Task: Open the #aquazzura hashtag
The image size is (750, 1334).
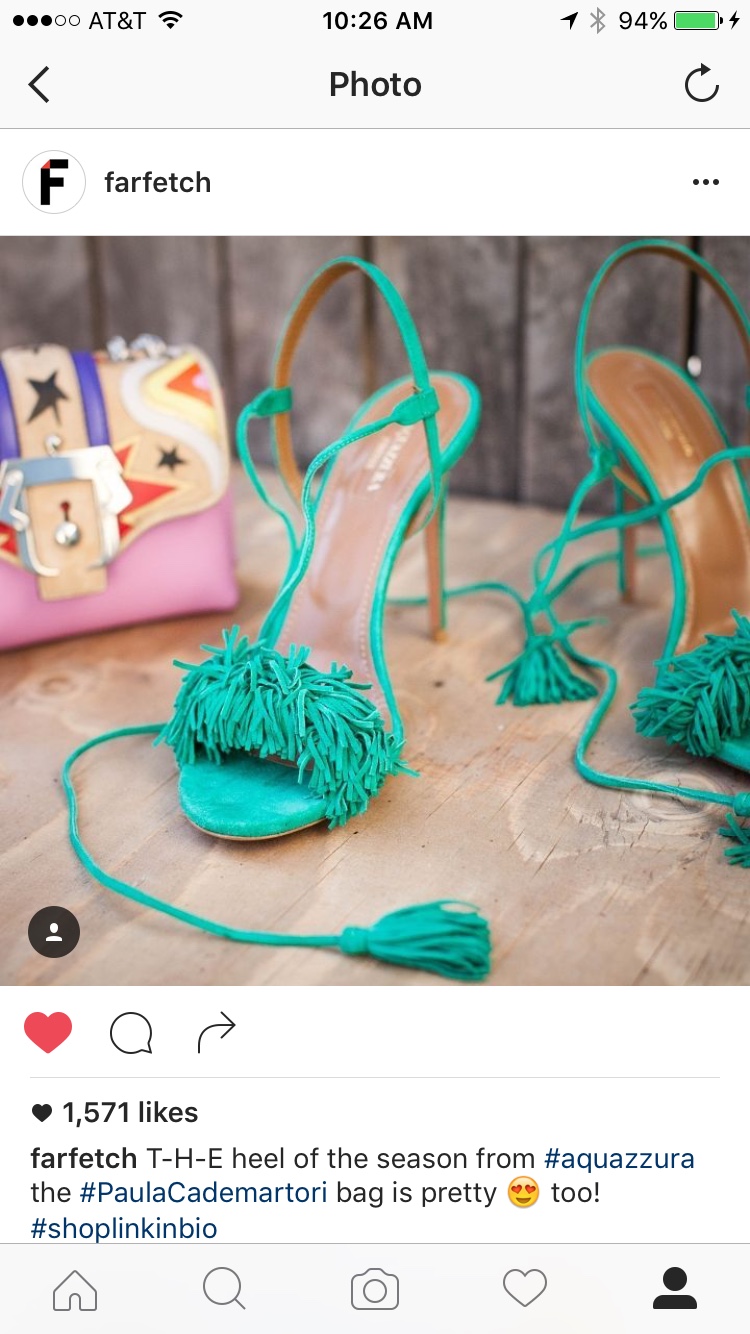Action: click(x=618, y=1159)
